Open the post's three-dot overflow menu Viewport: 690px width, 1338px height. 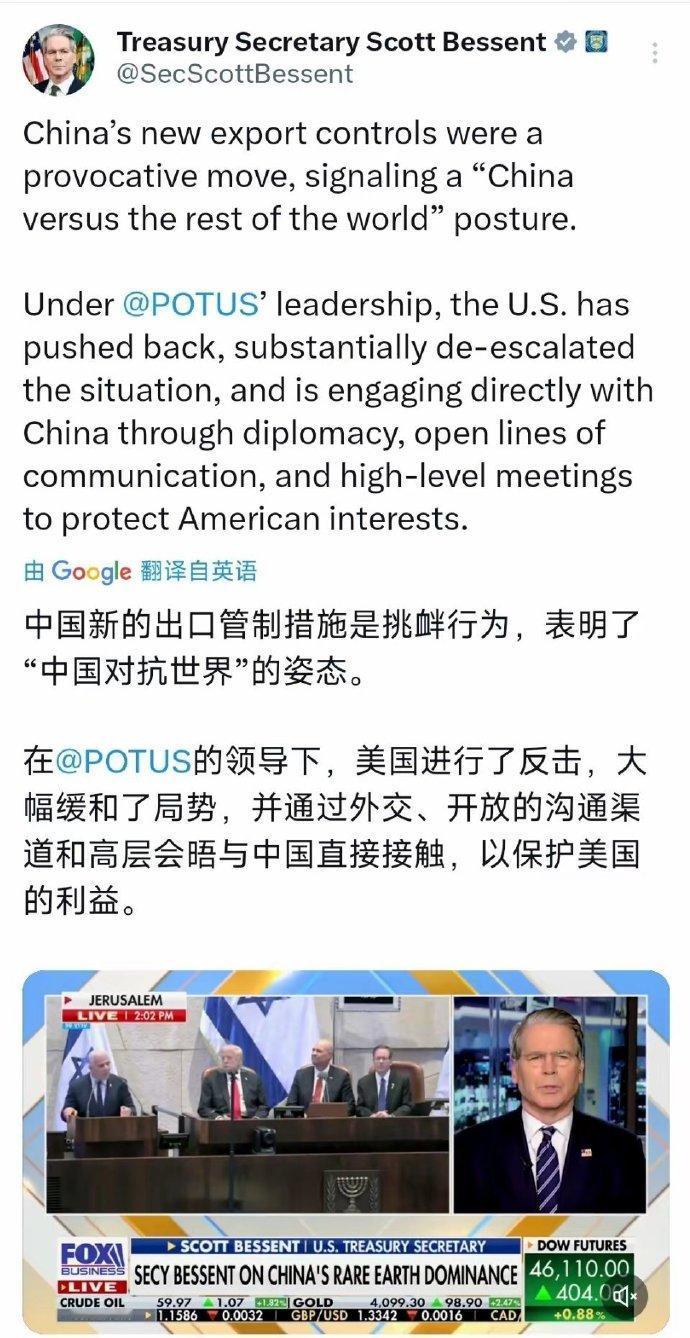655,52
